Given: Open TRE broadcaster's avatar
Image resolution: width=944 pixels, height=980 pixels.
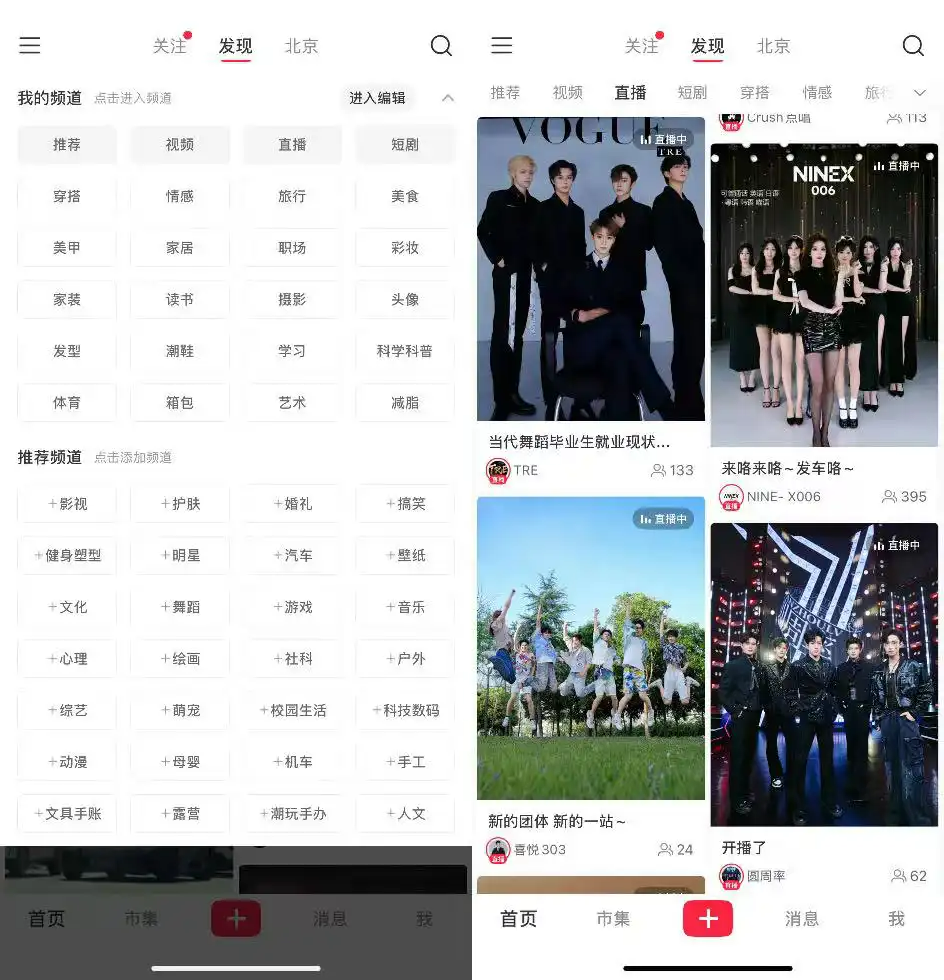Looking at the screenshot, I should (497, 471).
